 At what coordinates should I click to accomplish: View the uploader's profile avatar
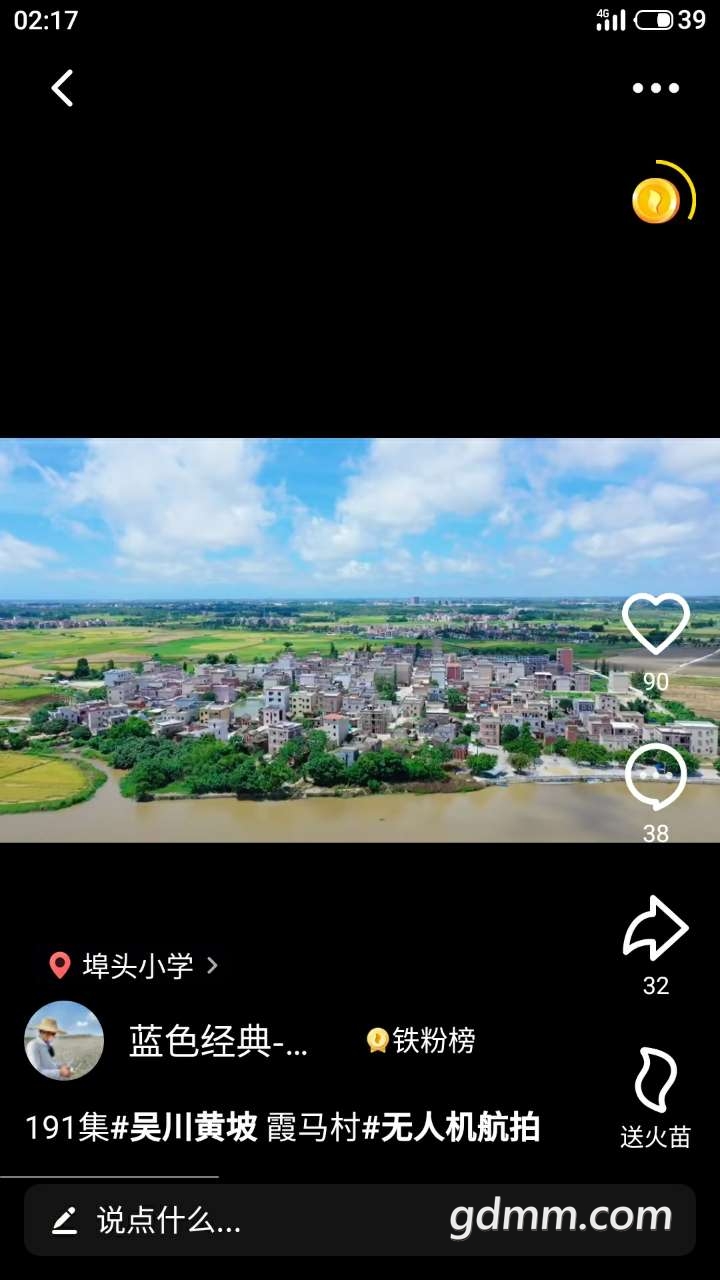coord(64,1041)
